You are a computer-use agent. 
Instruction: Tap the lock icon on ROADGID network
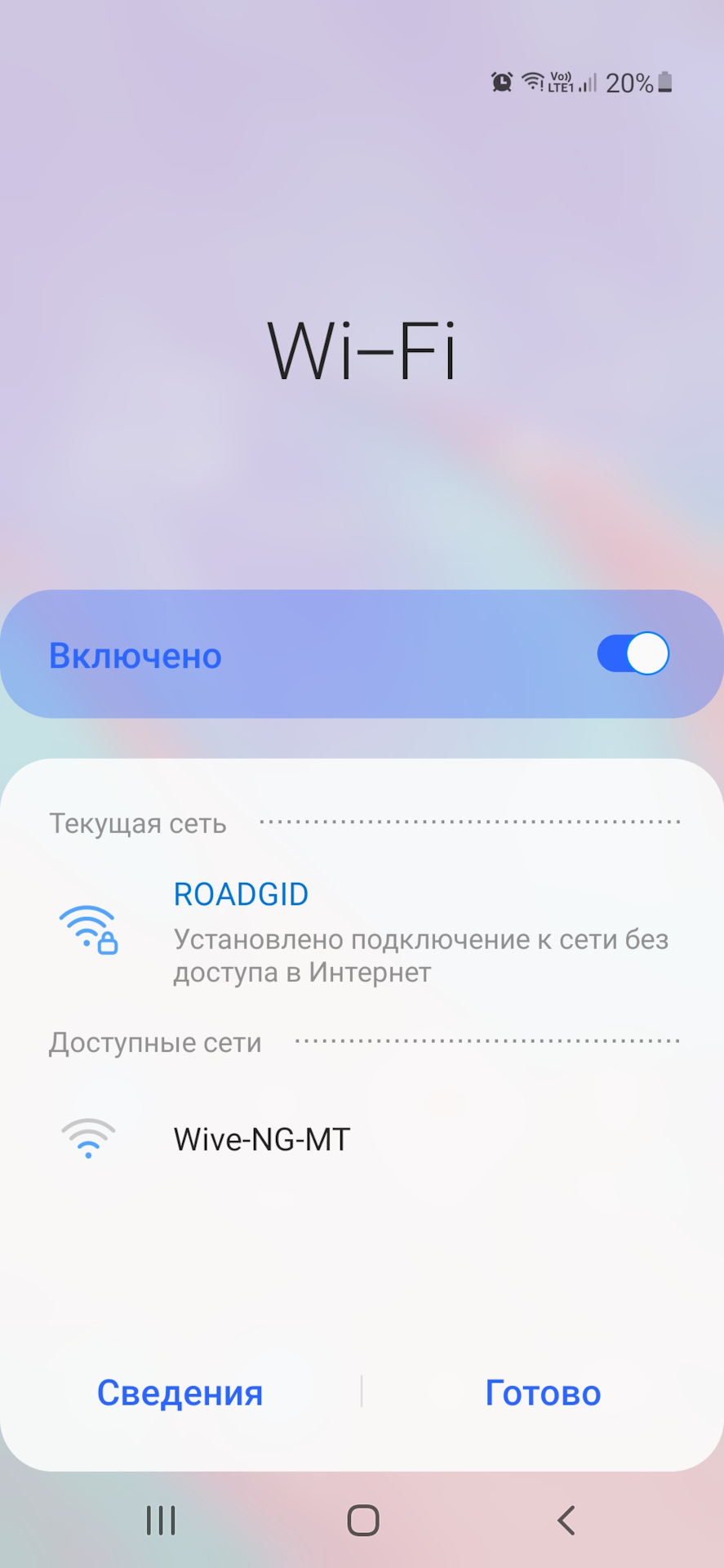[109, 943]
